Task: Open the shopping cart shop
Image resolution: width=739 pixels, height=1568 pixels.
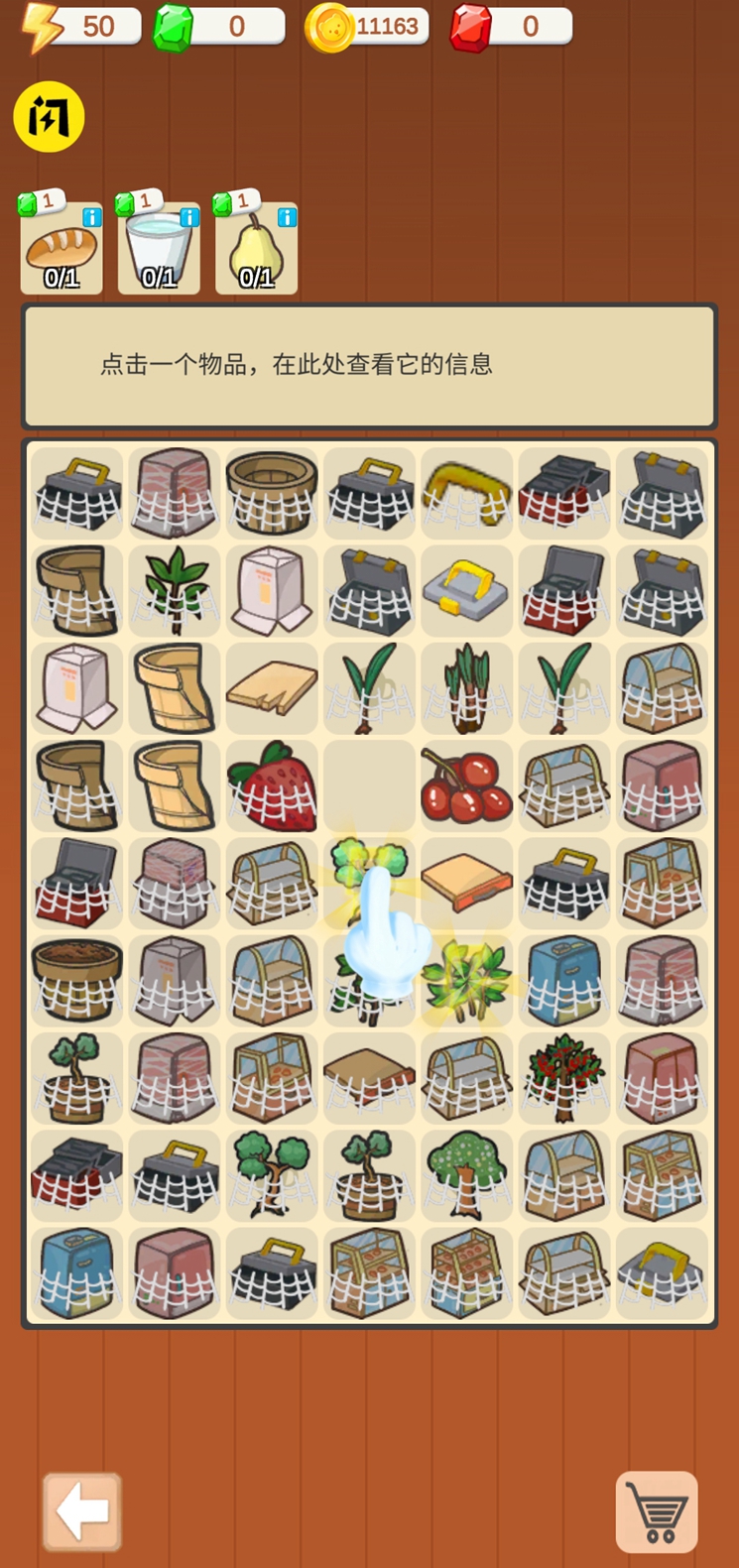Action: (x=657, y=1511)
